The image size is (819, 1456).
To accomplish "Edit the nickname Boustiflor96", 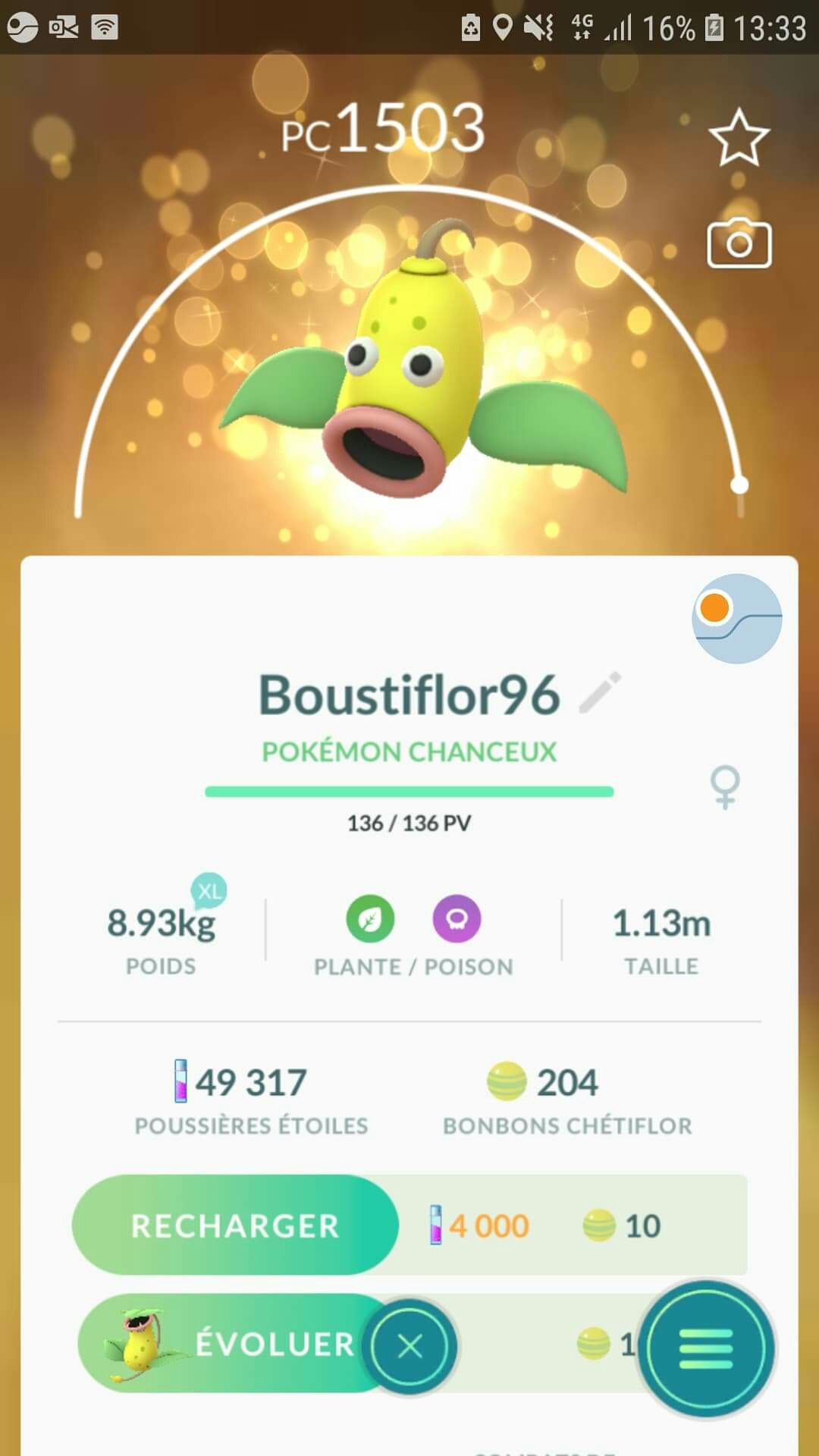I will tap(600, 692).
